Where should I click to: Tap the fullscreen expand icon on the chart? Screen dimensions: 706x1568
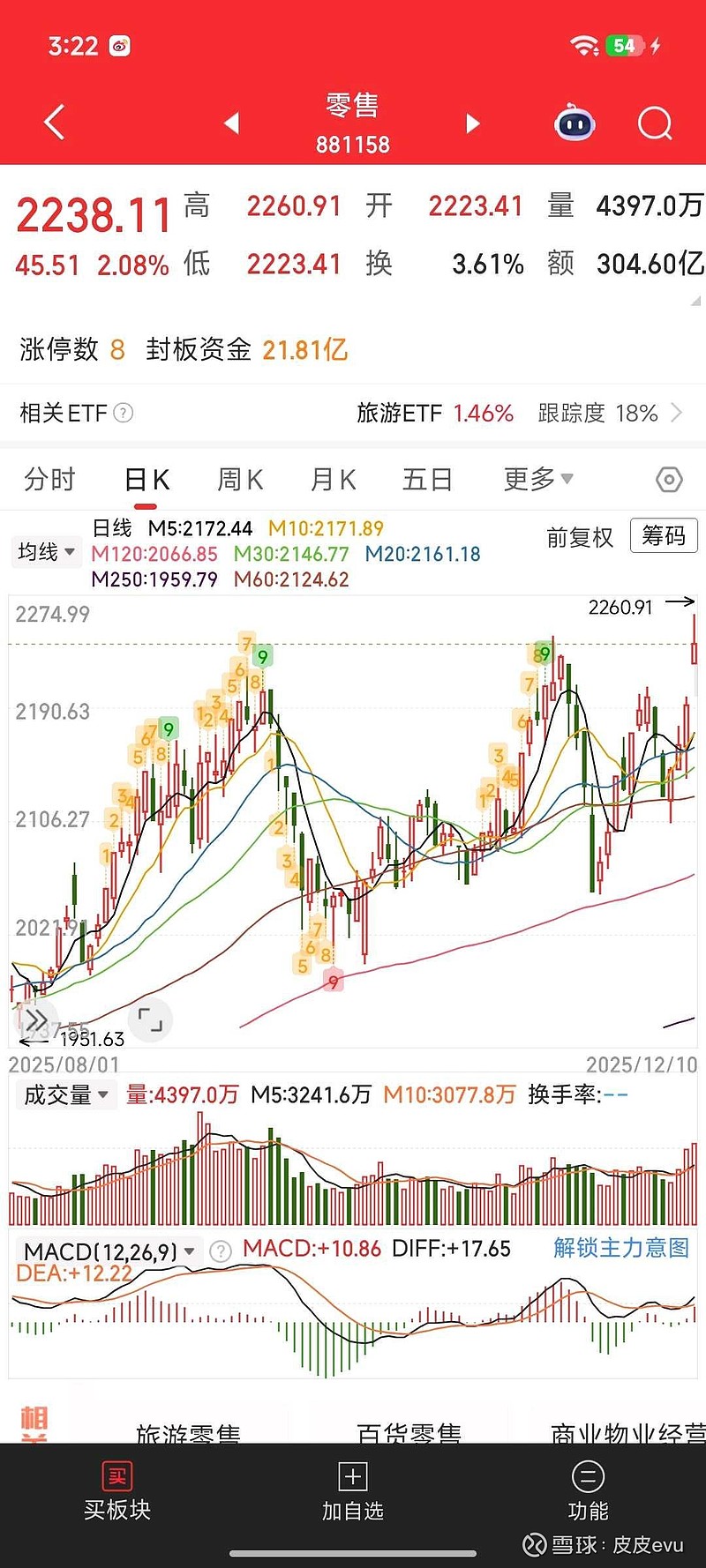[150, 1019]
